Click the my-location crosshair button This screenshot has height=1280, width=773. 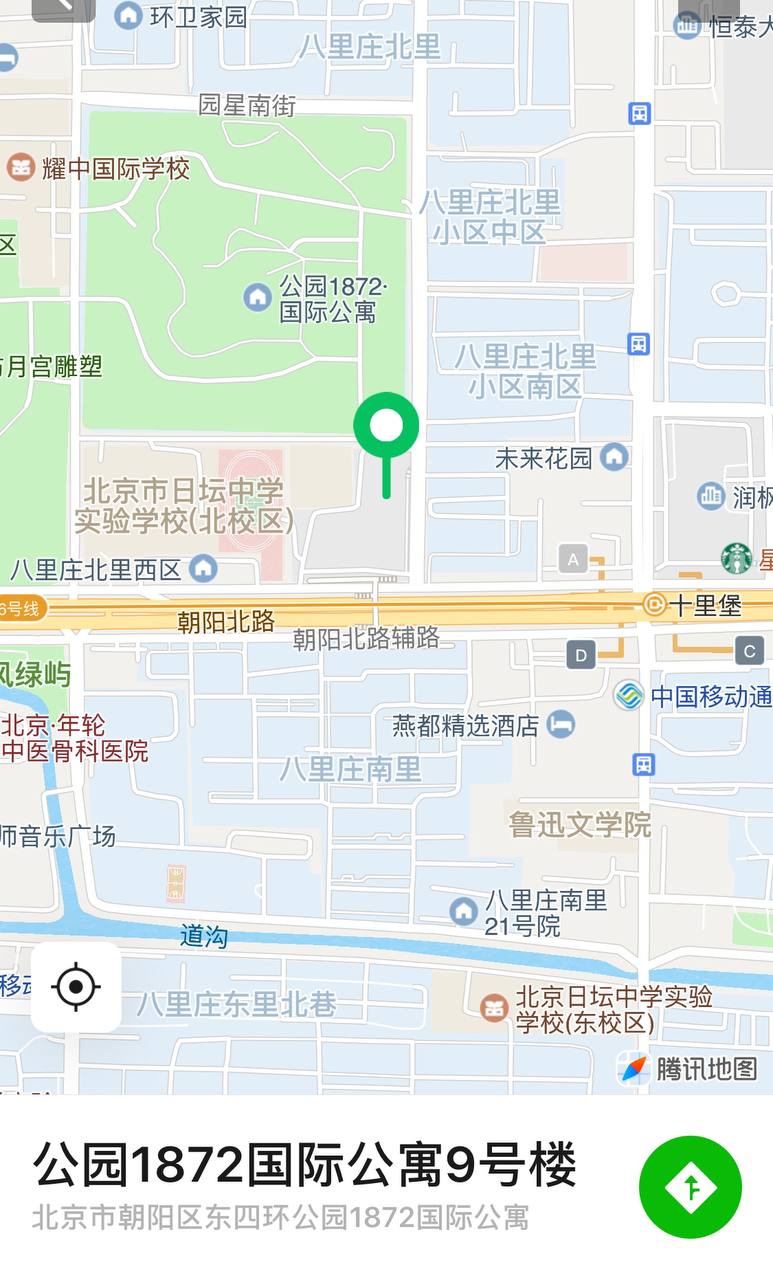pyautogui.click(x=75, y=988)
